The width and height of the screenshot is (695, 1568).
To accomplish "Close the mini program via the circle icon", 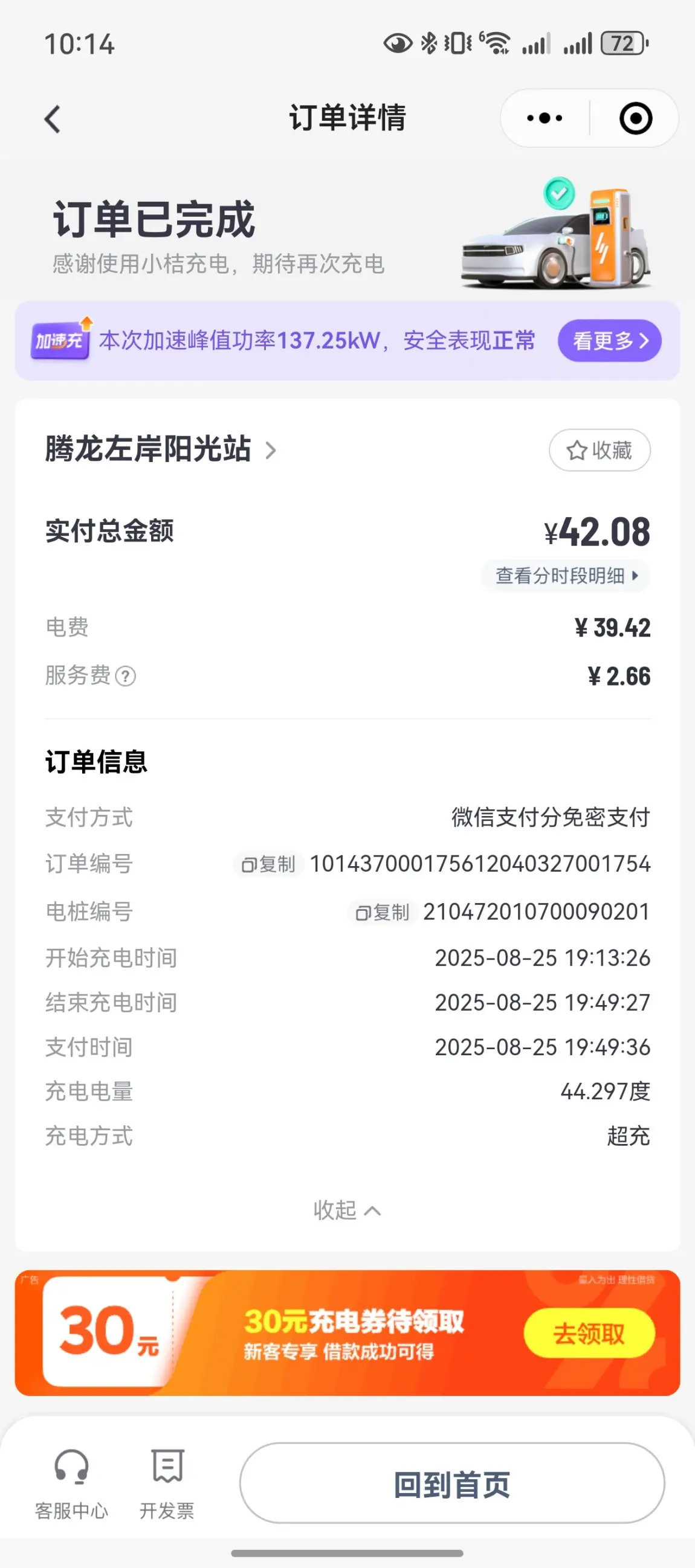I will [x=635, y=118].
